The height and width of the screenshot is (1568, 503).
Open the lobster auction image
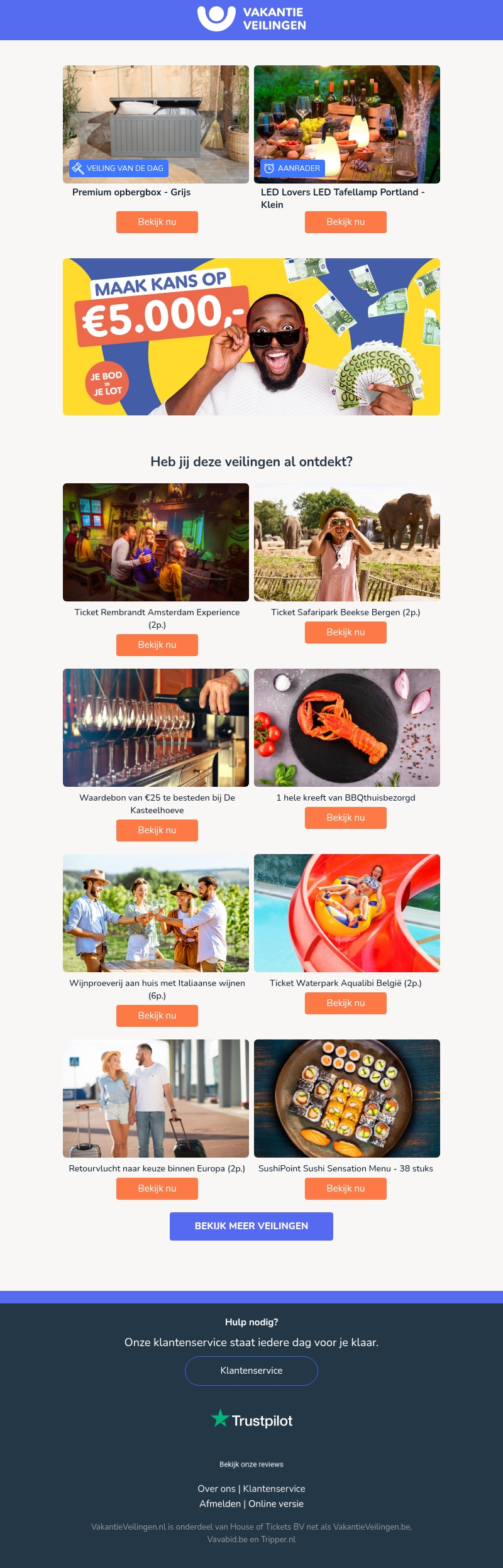347,727
